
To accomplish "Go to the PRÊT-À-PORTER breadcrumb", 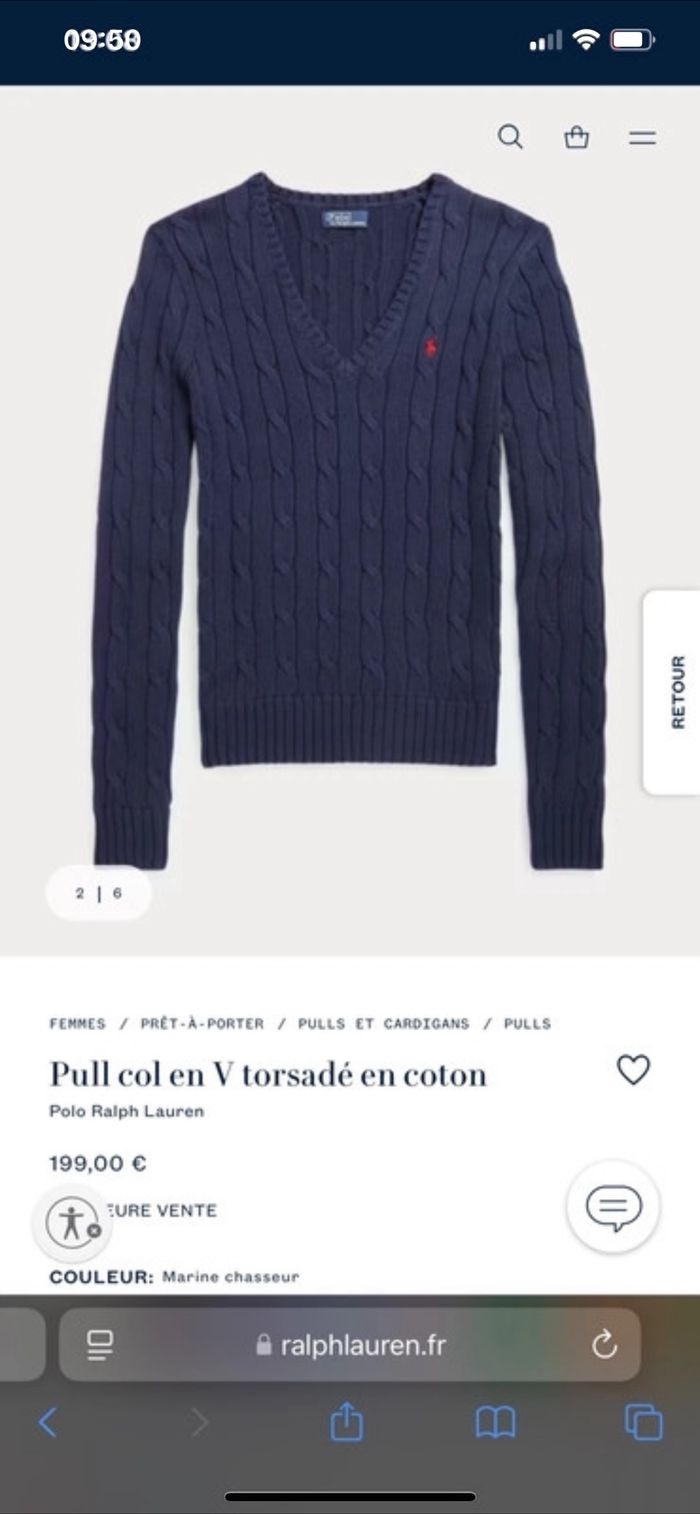I will (x=202, y=1023).
